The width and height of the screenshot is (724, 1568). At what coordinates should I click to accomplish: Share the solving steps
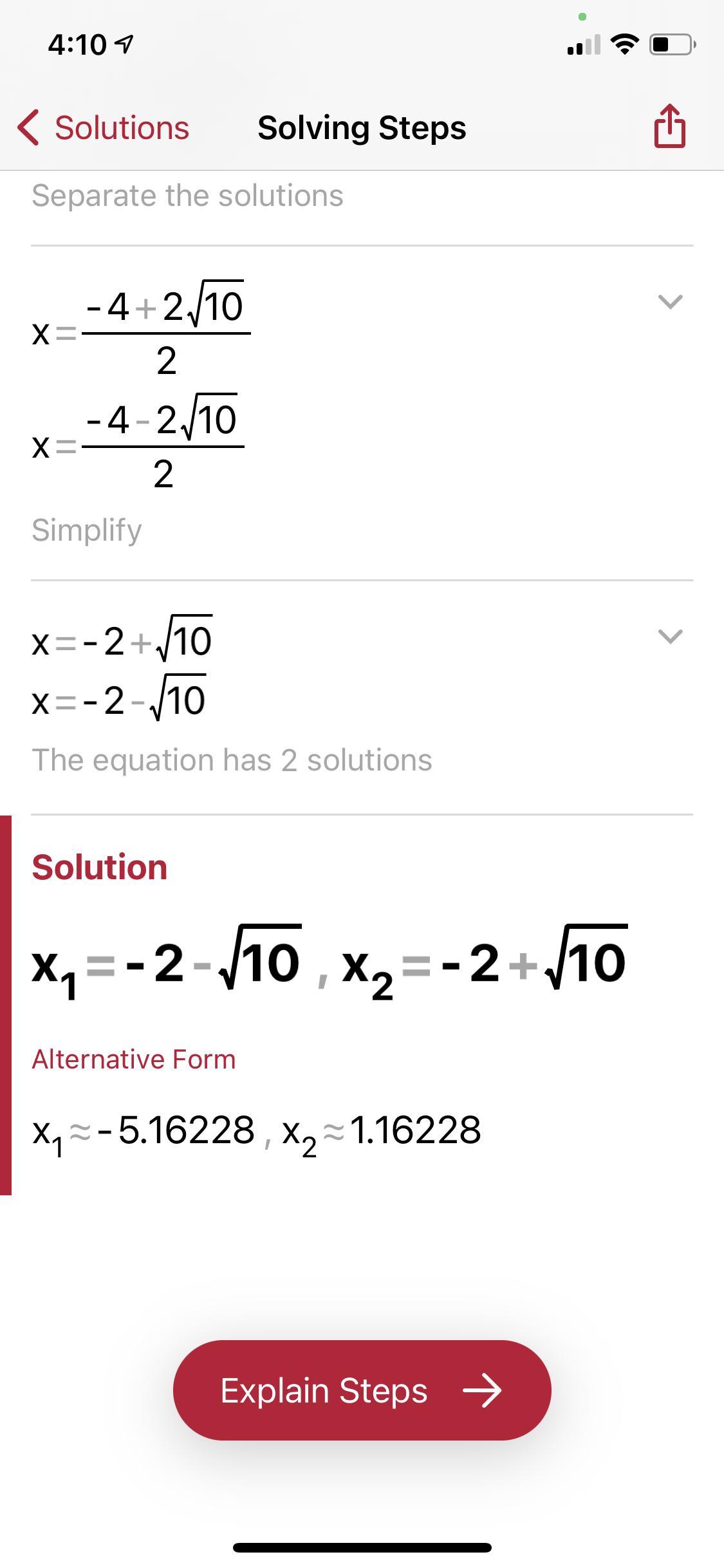pos(669,127)
